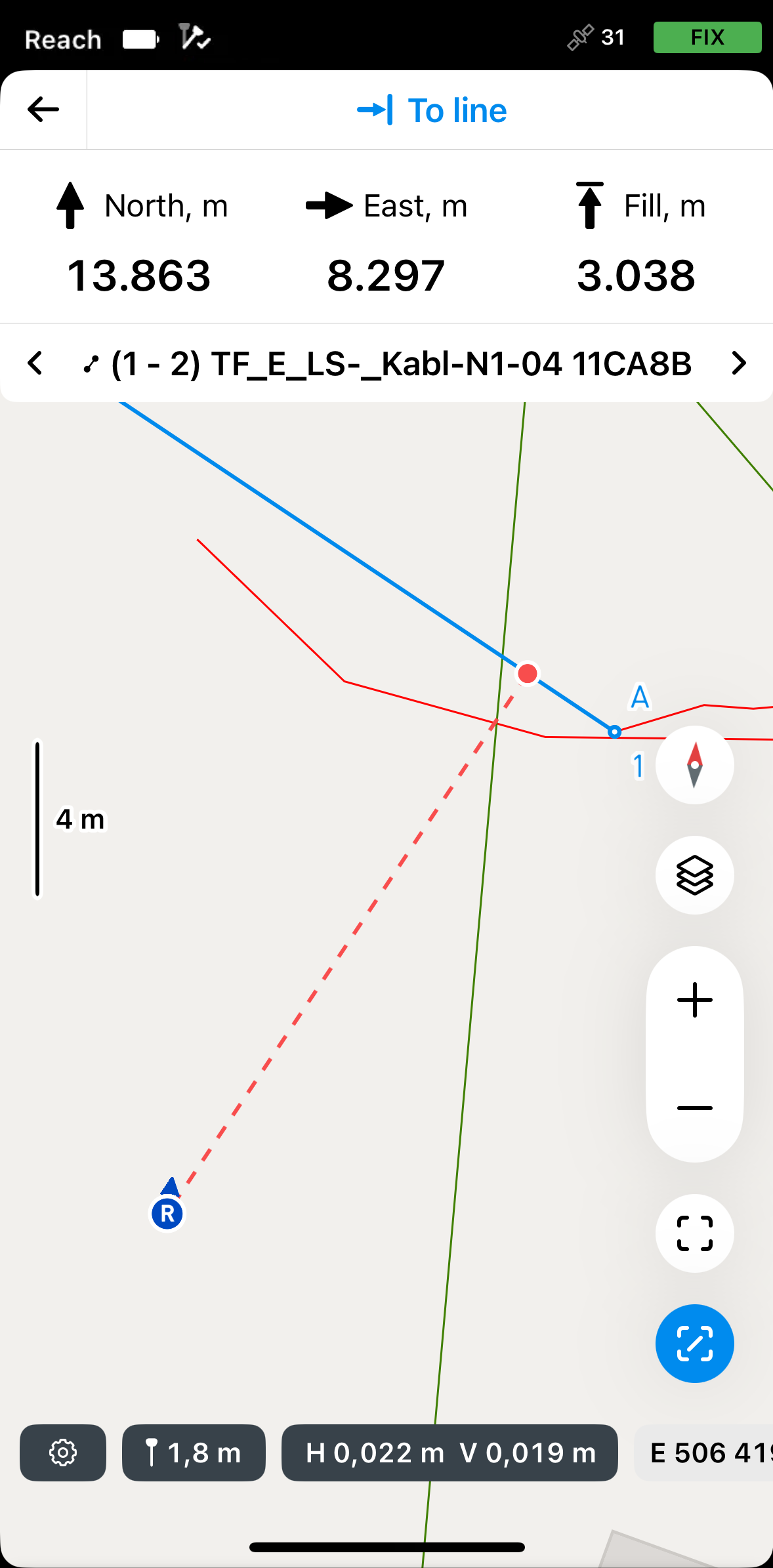Zoom out of the map
The height and width of the screenshot is (1568, 773).
[694, 1108]
